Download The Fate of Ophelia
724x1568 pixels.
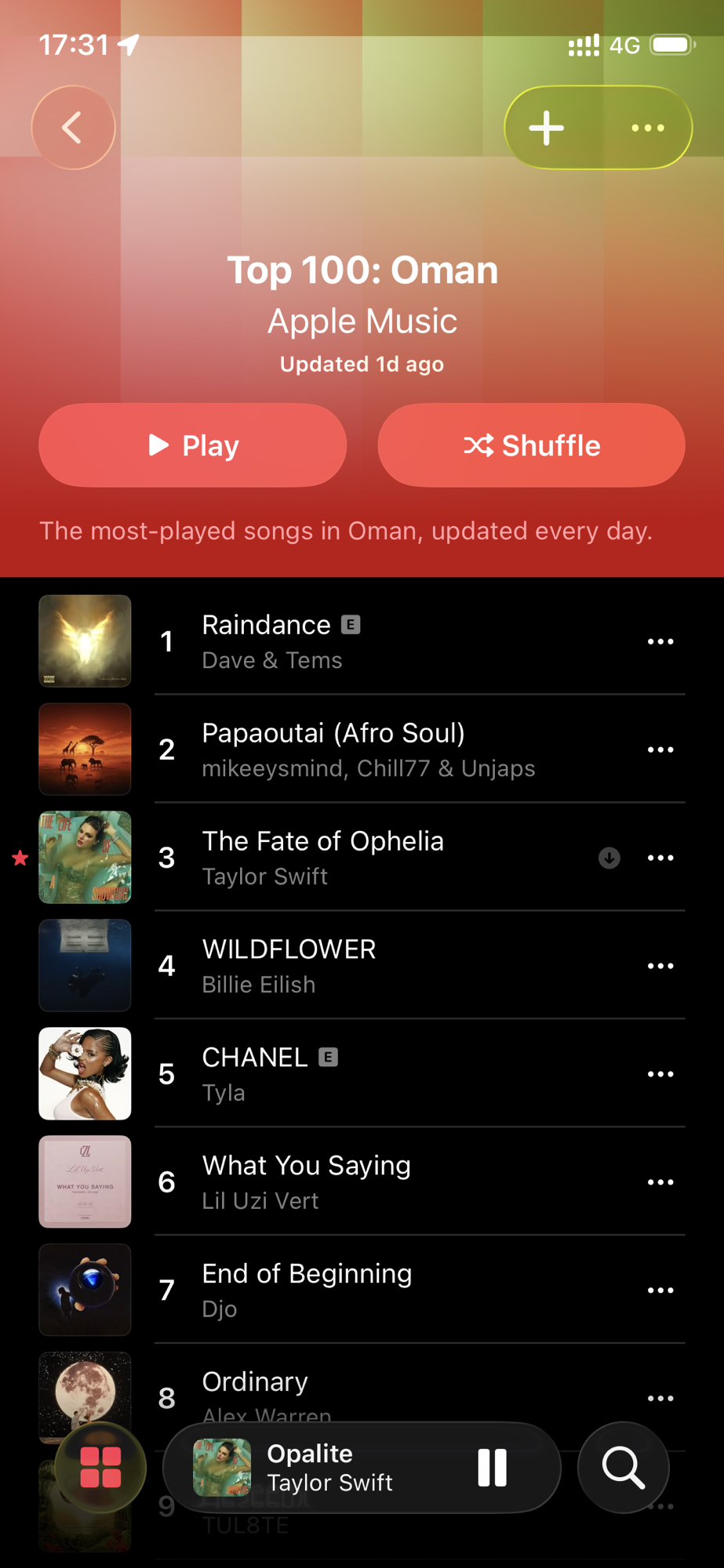pos(609,858)
